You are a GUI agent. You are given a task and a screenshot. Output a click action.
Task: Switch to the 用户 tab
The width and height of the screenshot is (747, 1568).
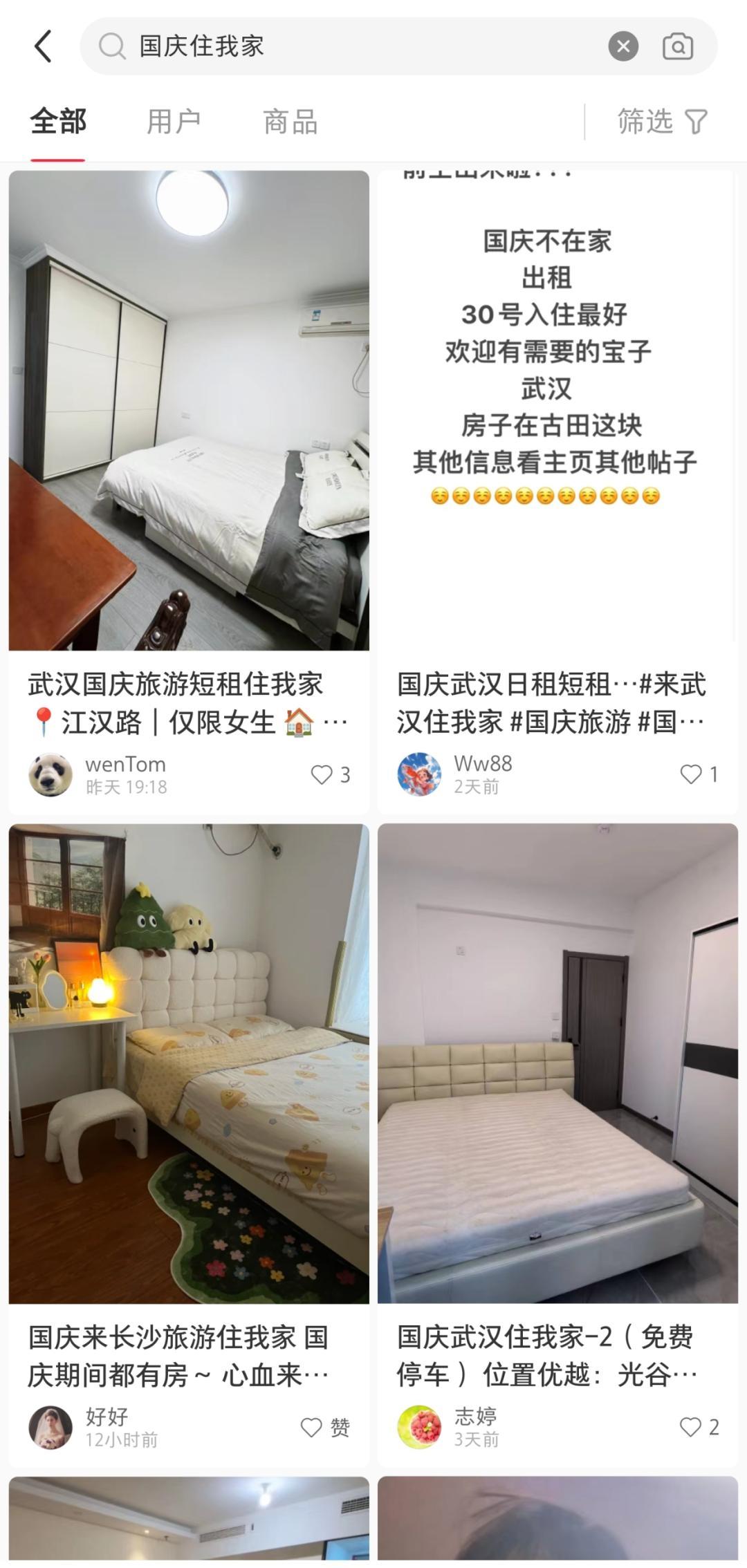[x=174, y=122]
